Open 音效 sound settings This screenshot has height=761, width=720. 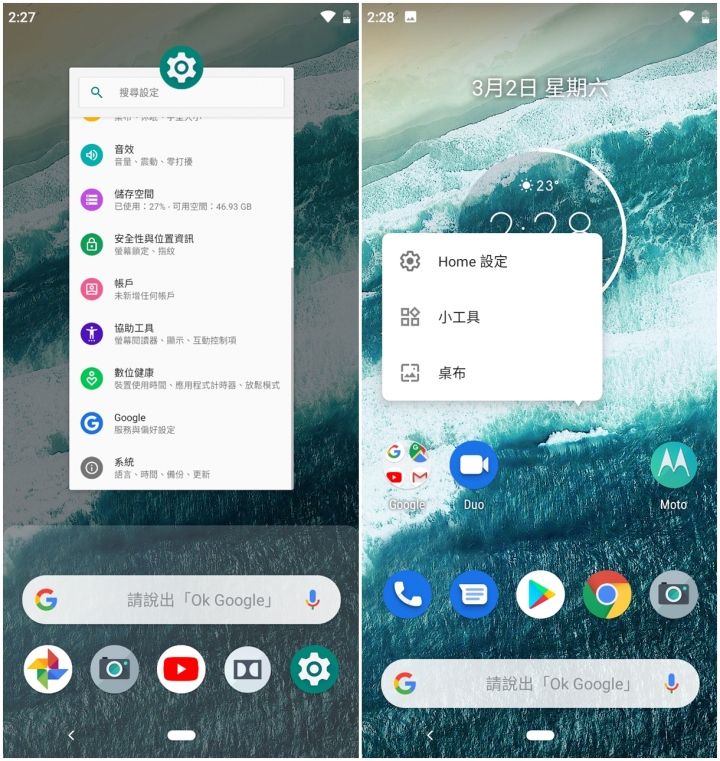pos(180,155)
